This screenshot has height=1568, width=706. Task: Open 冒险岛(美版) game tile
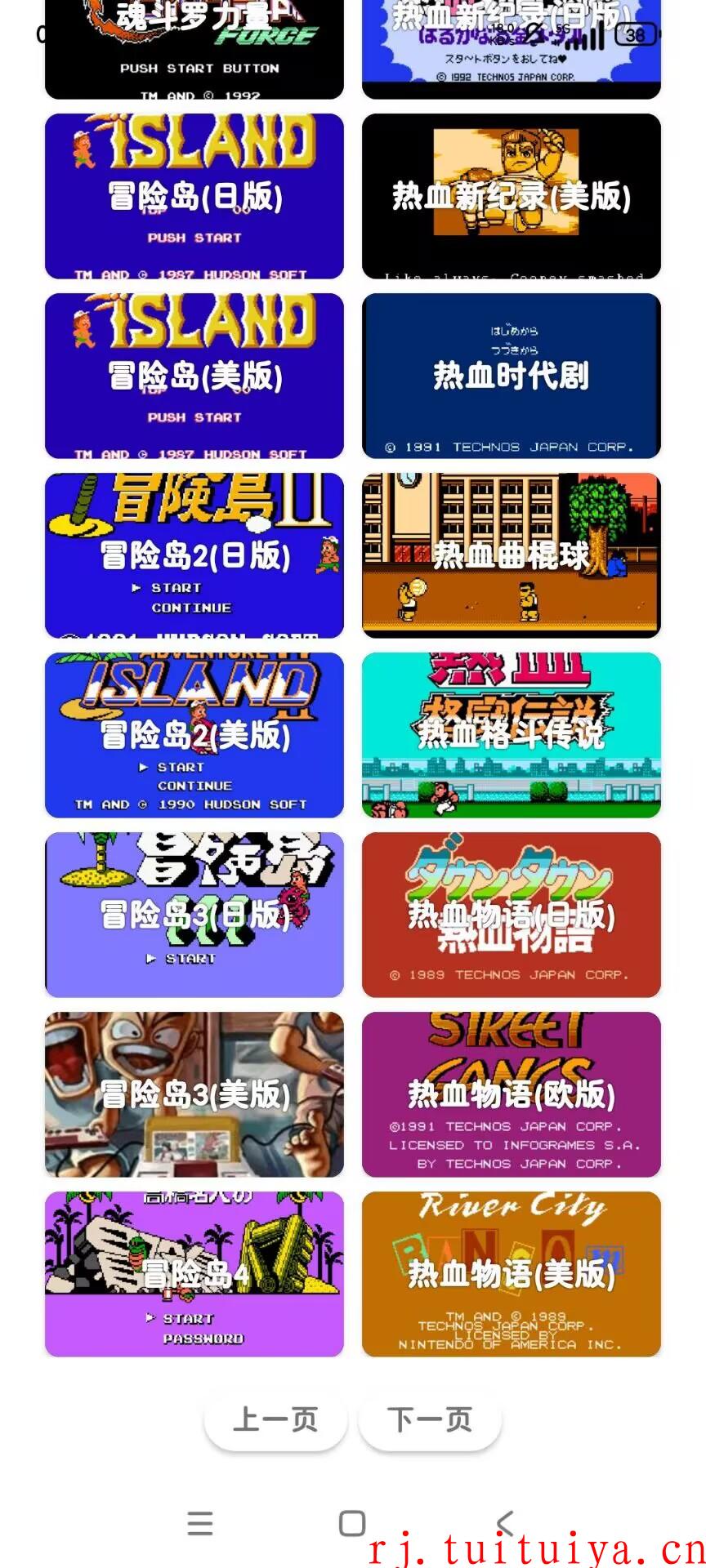click(194, 376)
